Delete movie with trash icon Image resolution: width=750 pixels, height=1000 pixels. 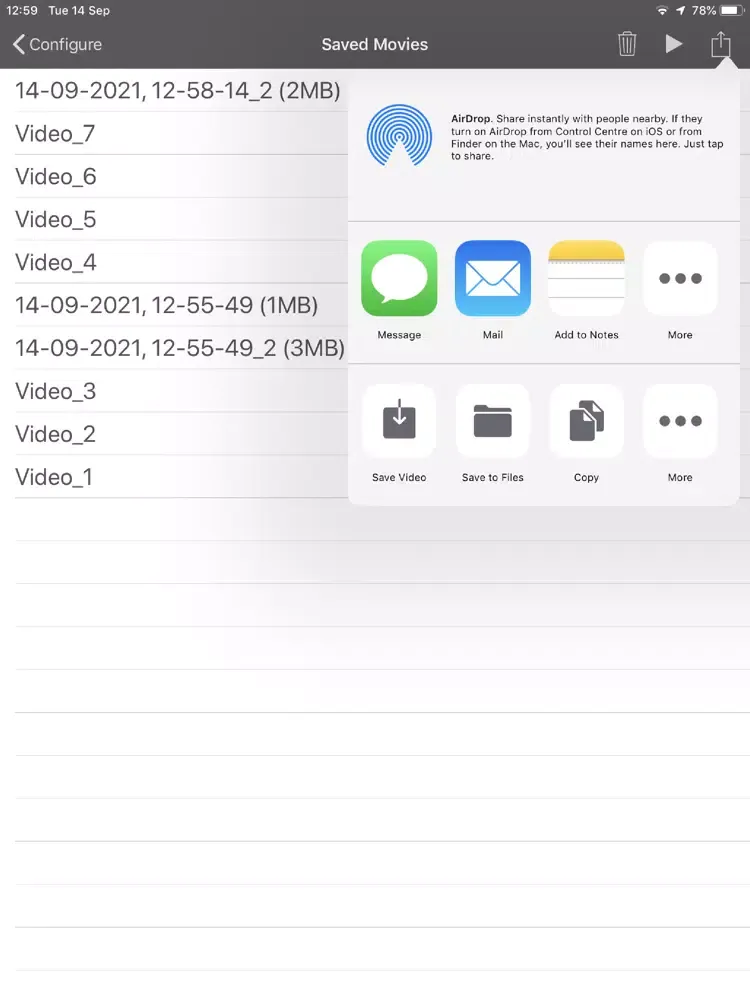(x=627, y=44)
